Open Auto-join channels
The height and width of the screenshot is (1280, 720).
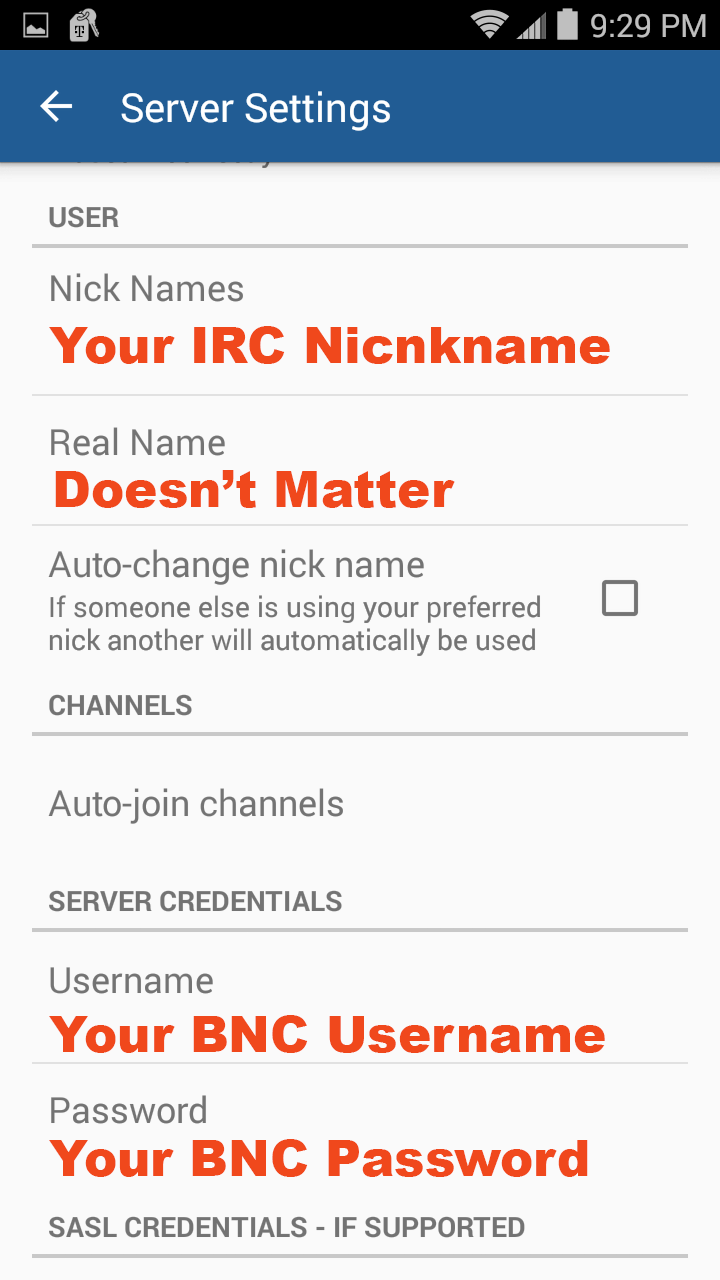point(360,804)
